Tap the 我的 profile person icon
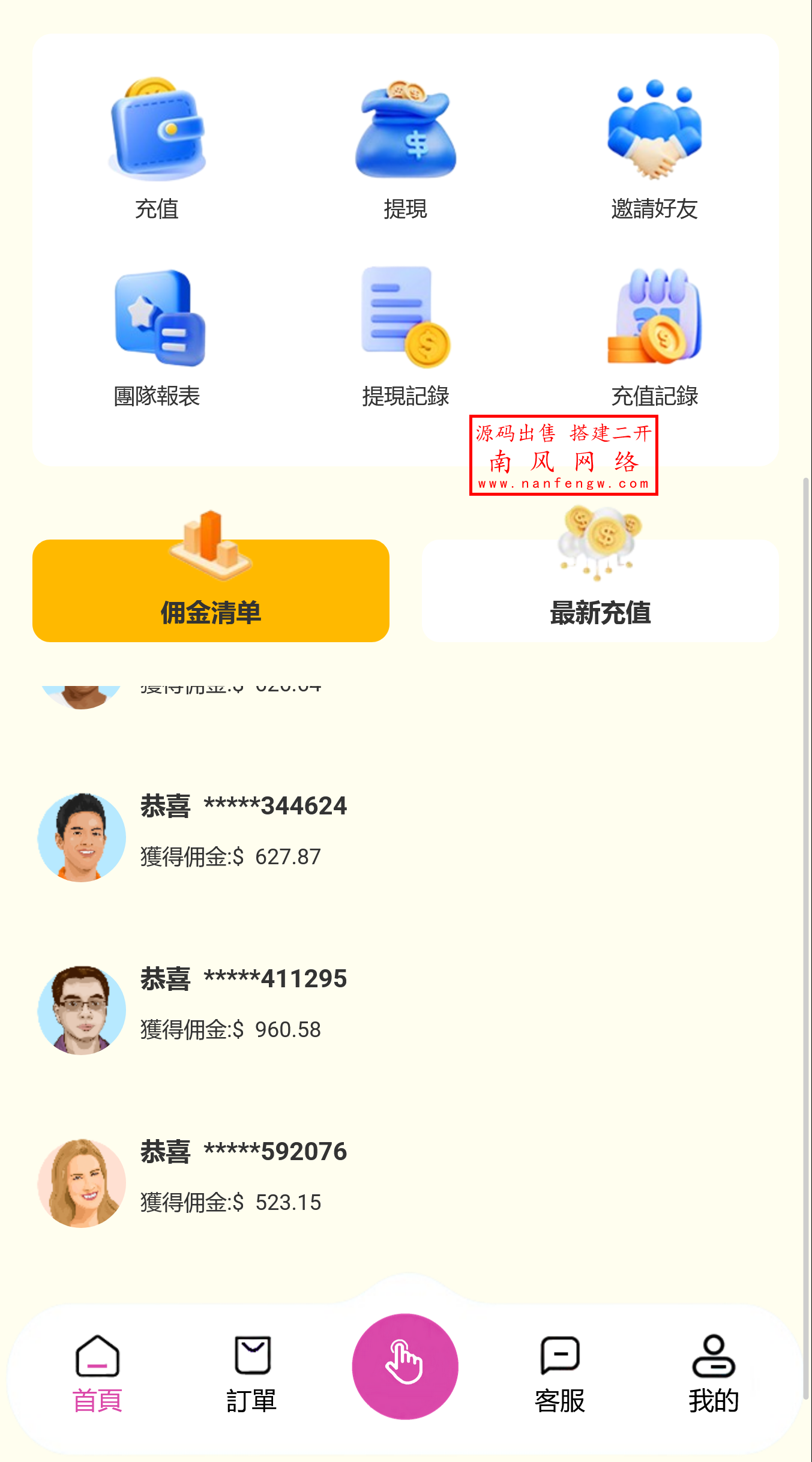Viewport: 812px width, 1462px height. (x=713, y=1356)
